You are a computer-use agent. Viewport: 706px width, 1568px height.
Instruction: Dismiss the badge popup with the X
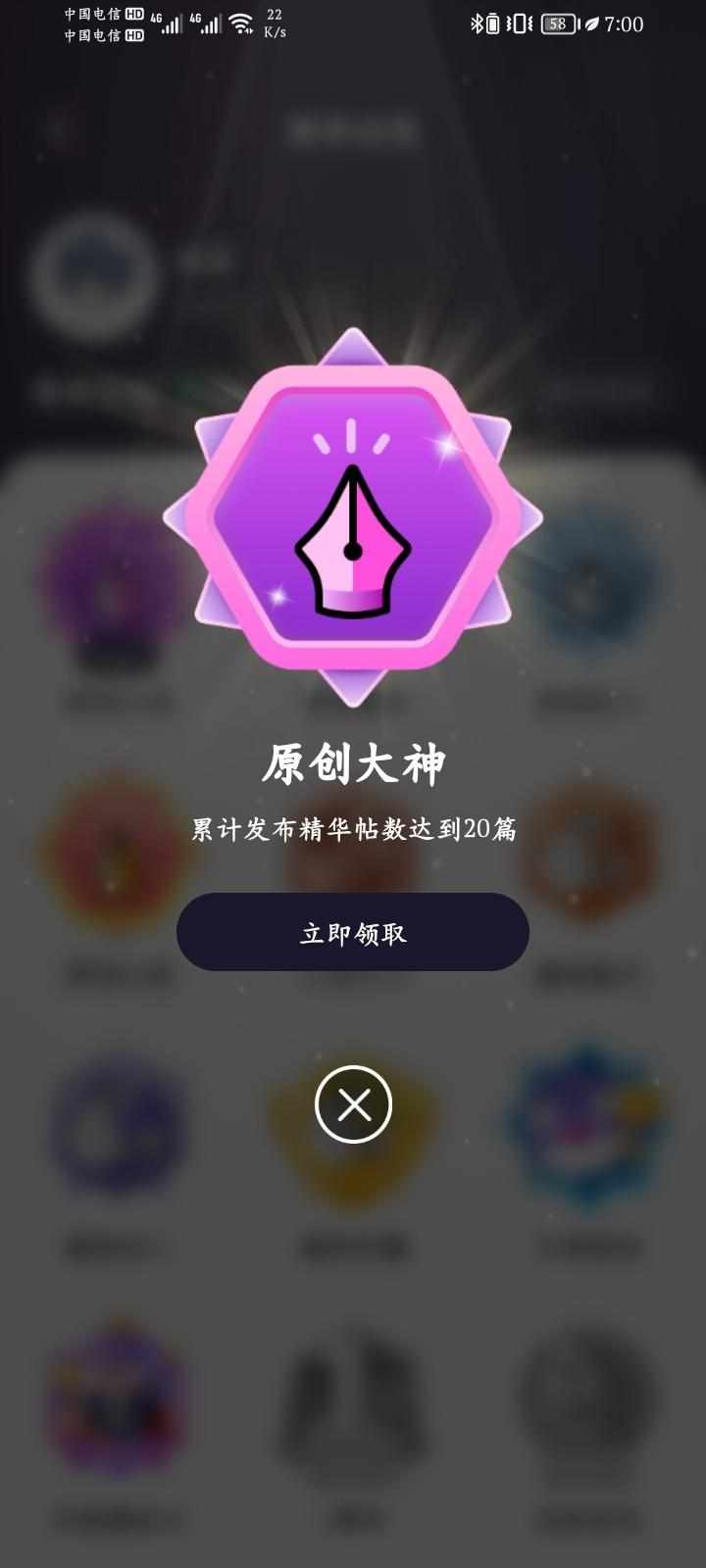[353, 1104]
